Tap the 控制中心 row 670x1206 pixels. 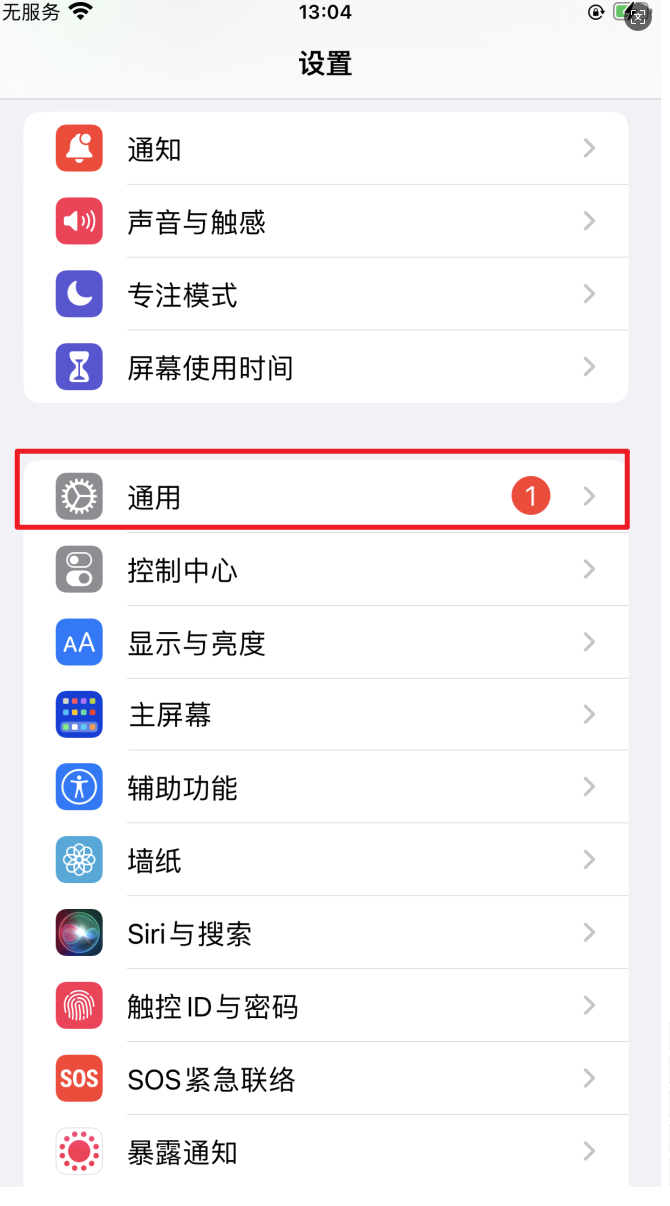coord(325,569)
